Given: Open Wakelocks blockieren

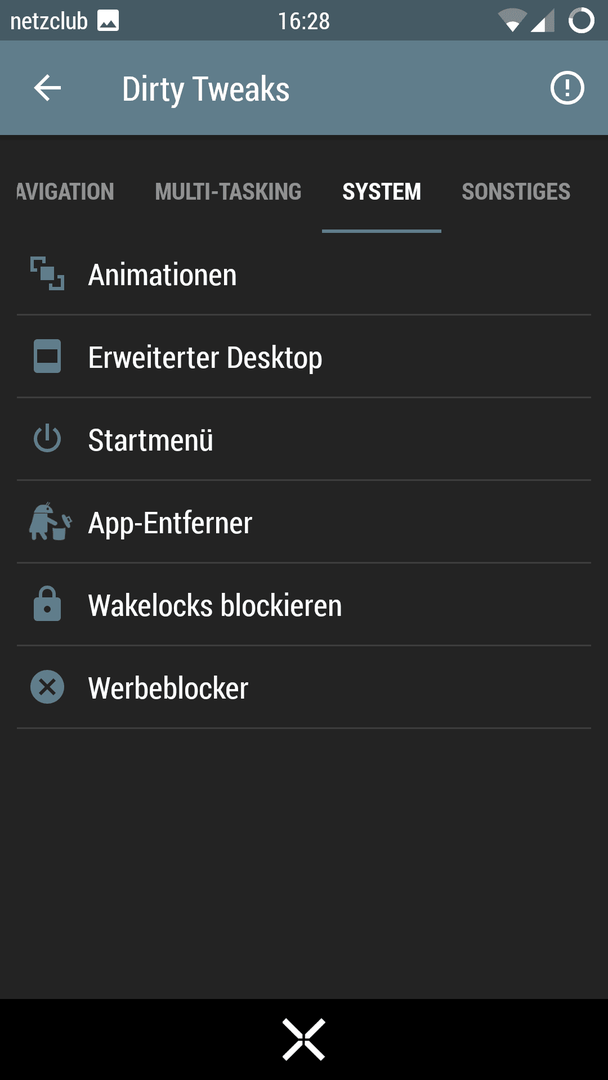Looking at the screenshot, I should pos(304,605).
